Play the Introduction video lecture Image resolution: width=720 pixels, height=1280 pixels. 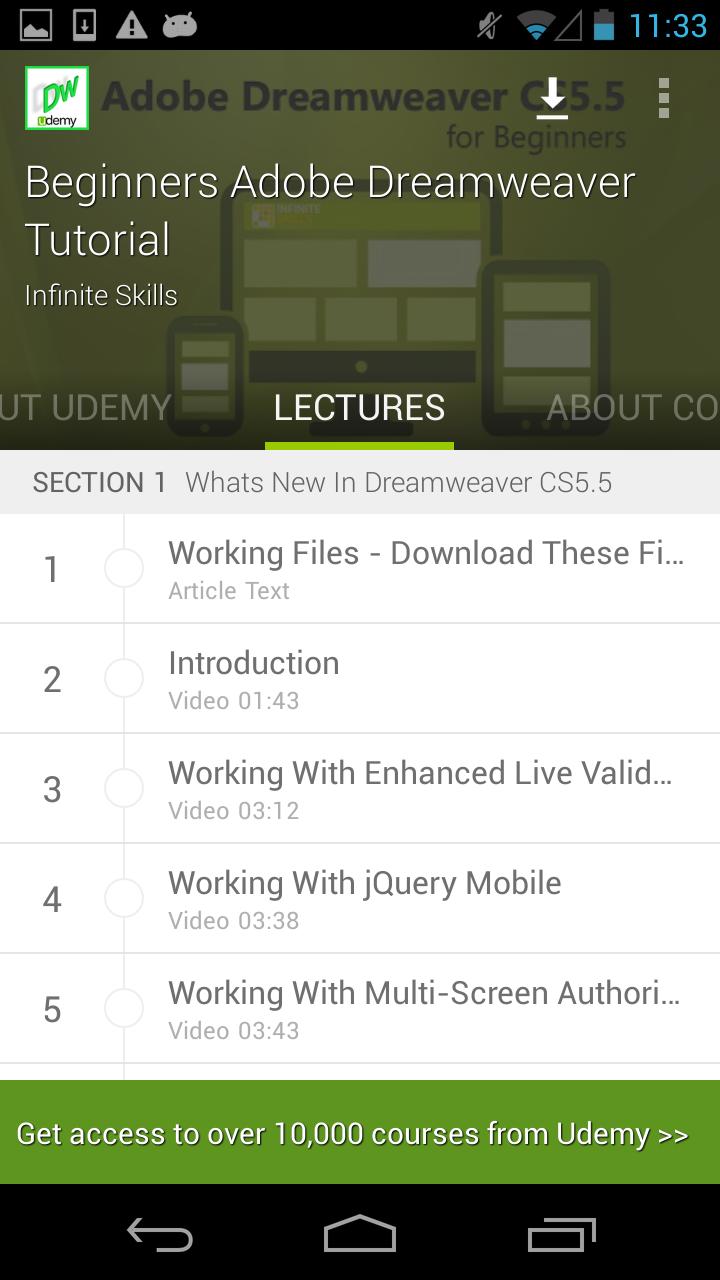tap(425, 679)
